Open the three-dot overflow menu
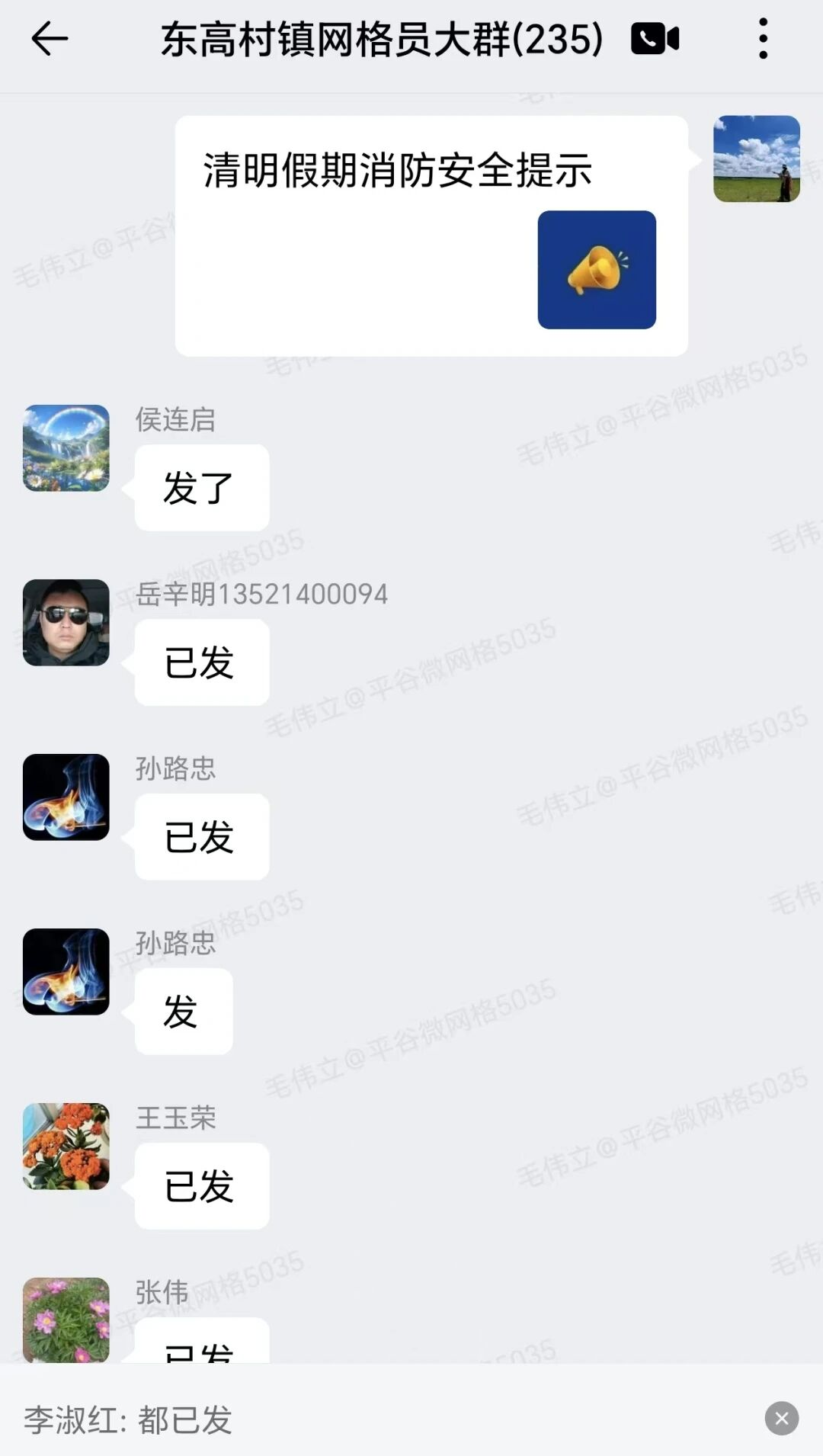The height and width of the screenshot is (1456, 823). tap(763, 39)
